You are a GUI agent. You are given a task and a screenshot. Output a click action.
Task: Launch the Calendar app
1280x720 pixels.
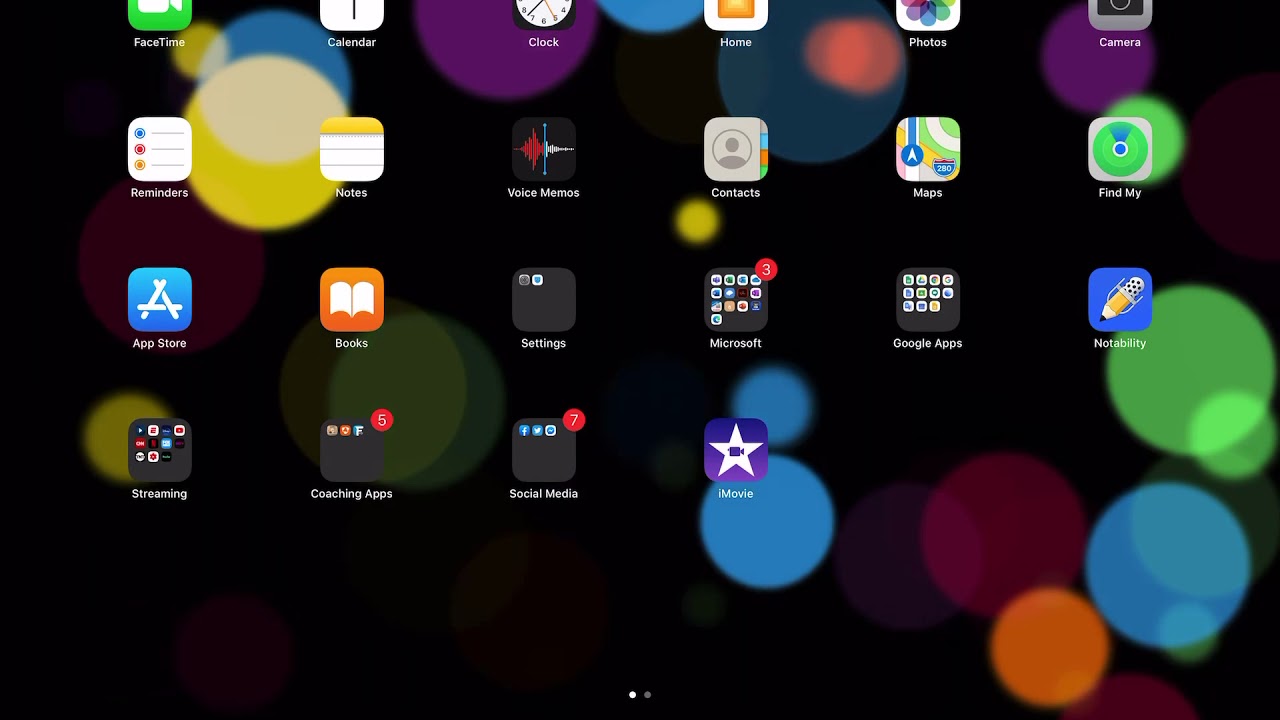(352, 14)
